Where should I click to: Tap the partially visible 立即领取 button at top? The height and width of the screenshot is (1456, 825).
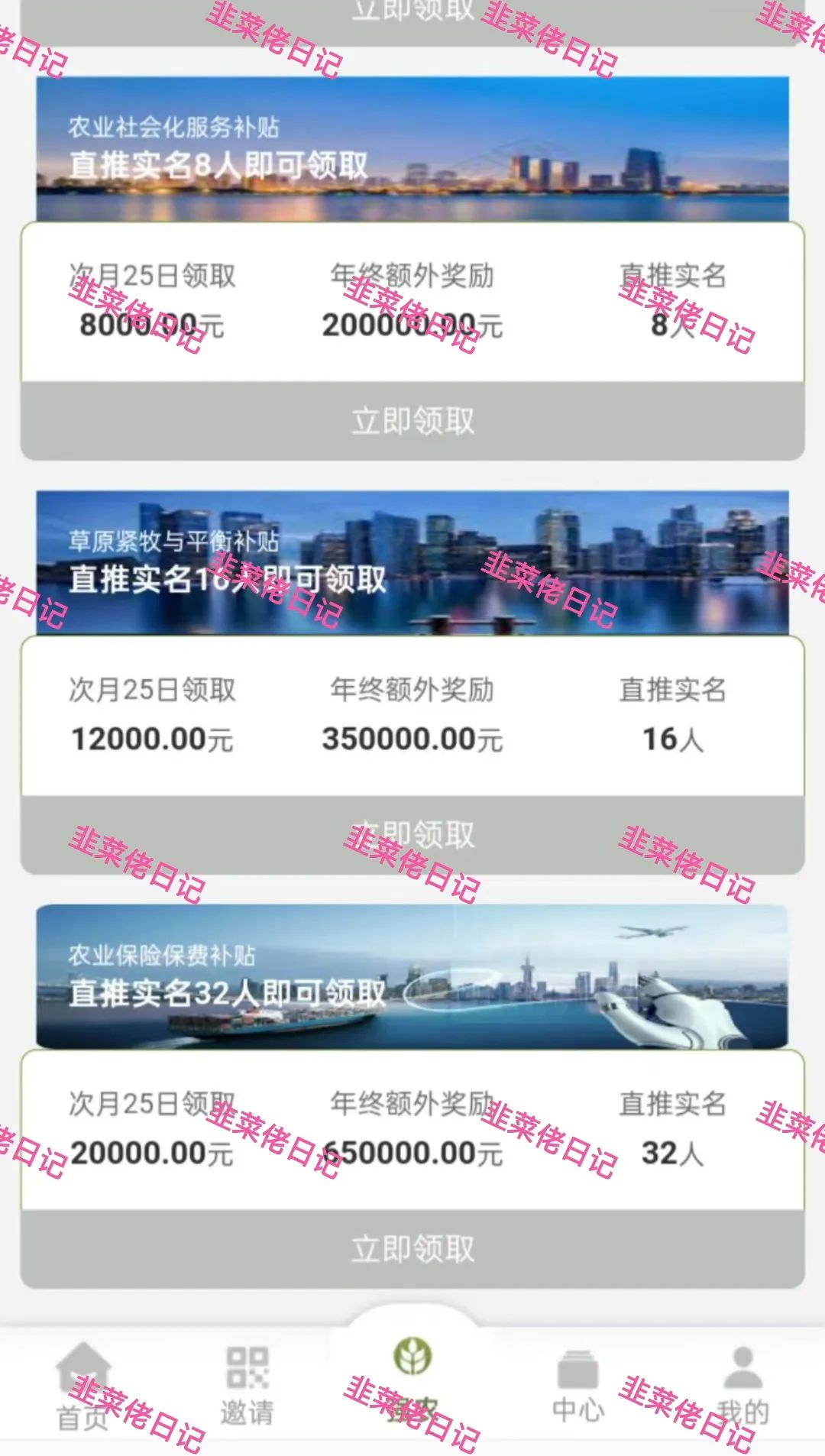coord(412,9)
